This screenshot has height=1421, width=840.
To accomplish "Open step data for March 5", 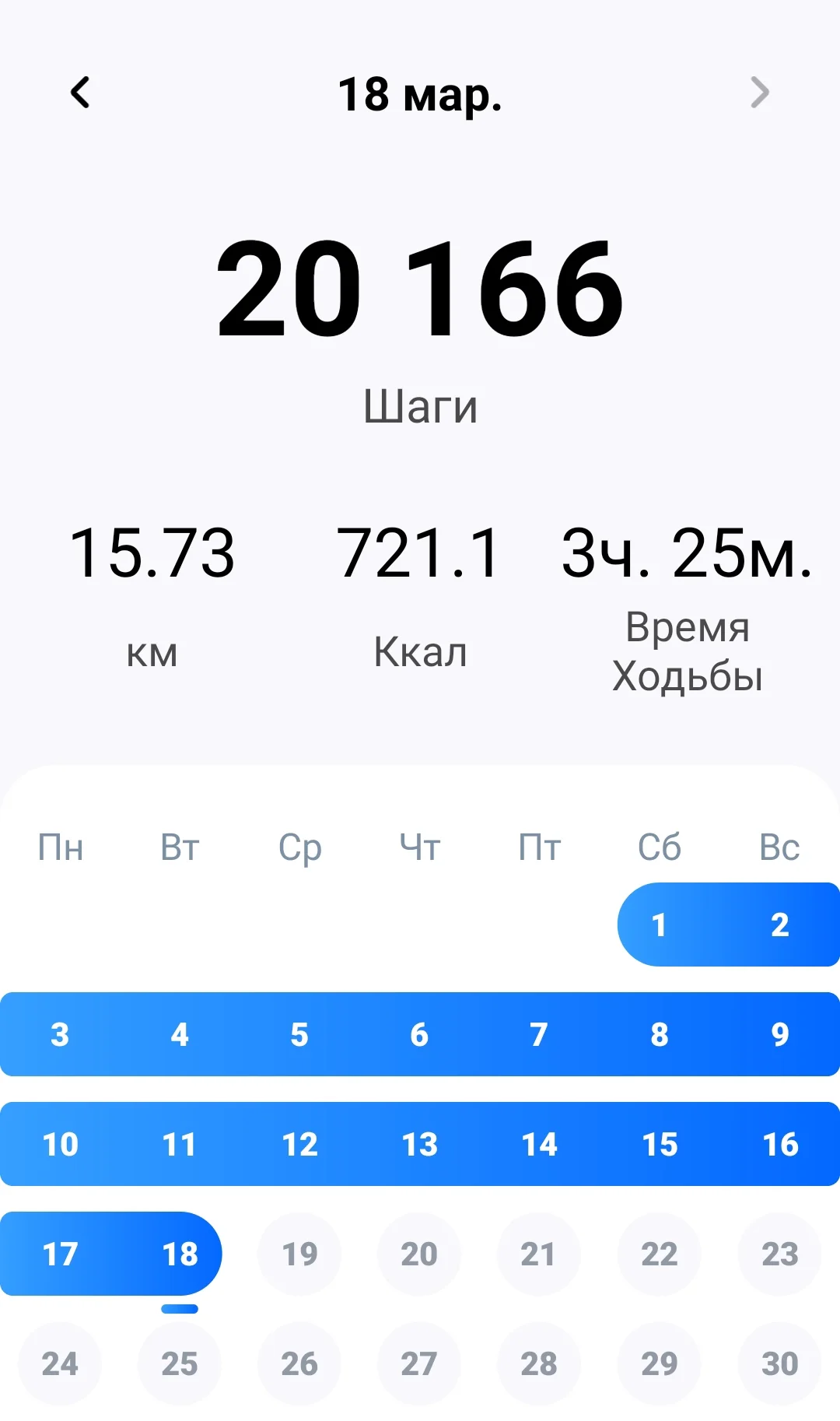I will pos(299,1034).
